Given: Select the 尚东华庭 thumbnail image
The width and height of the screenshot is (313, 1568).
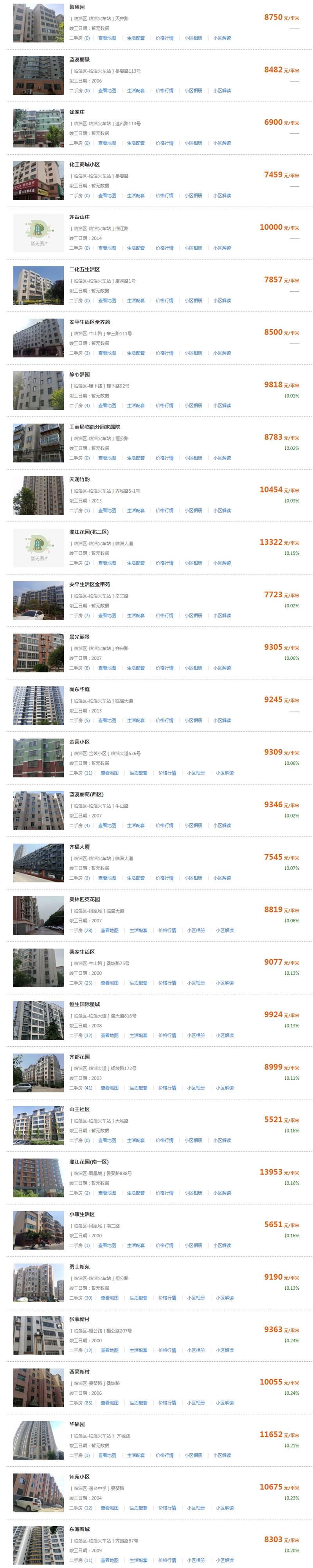Looking at the screenshot, I should click(x=38, y=706).
